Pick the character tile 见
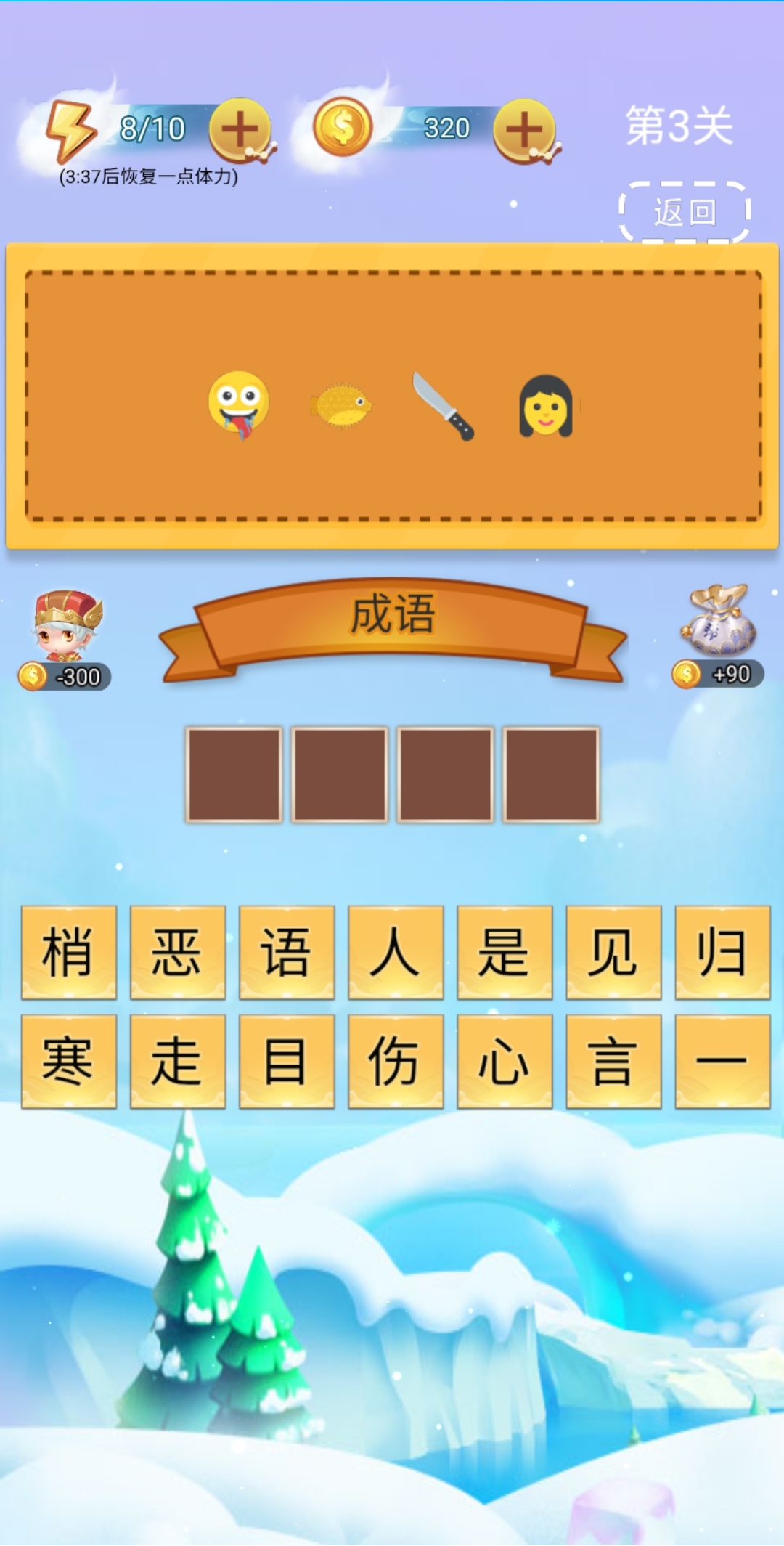784x1546 pixels. point(613,952)
